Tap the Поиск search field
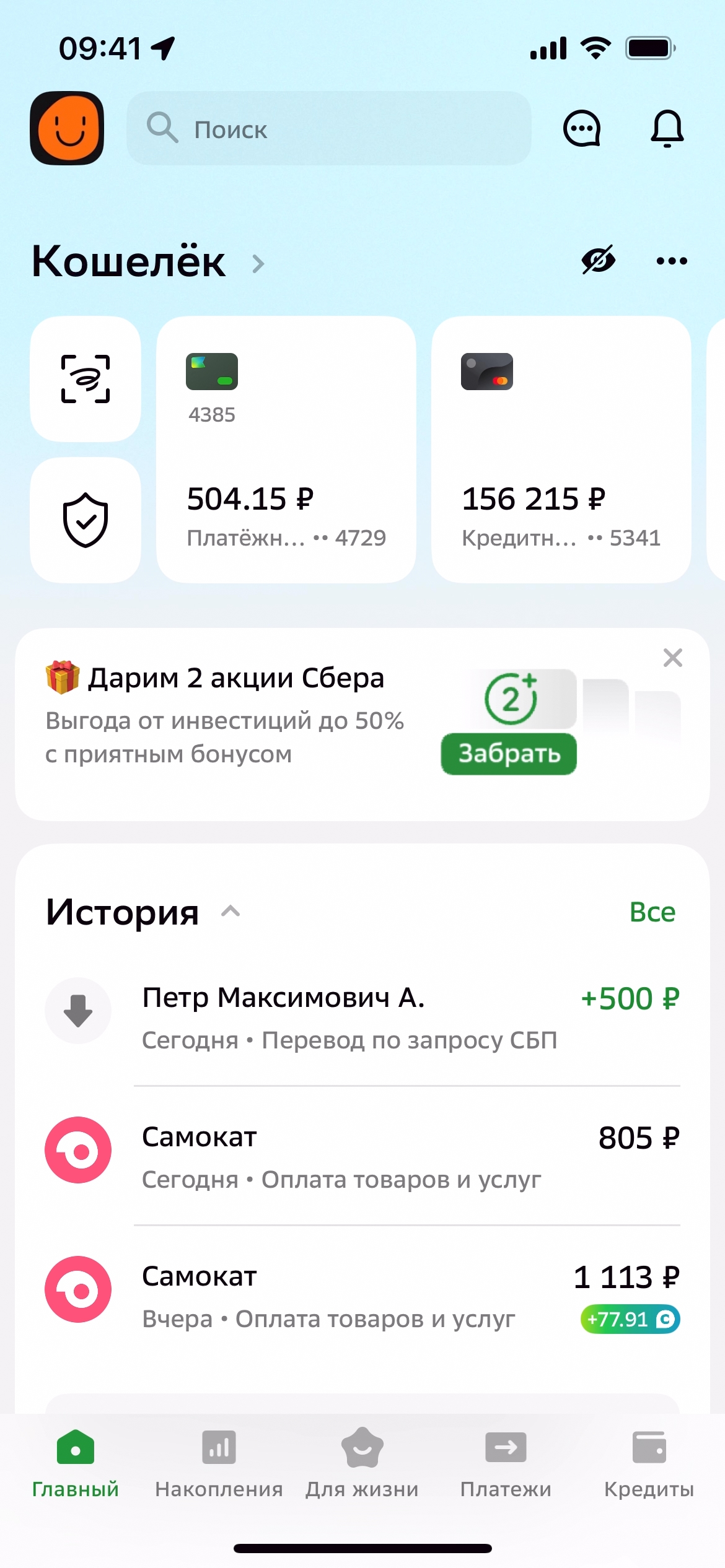The width and height of the screenshot is (725, 1568). tap(328, 129)
